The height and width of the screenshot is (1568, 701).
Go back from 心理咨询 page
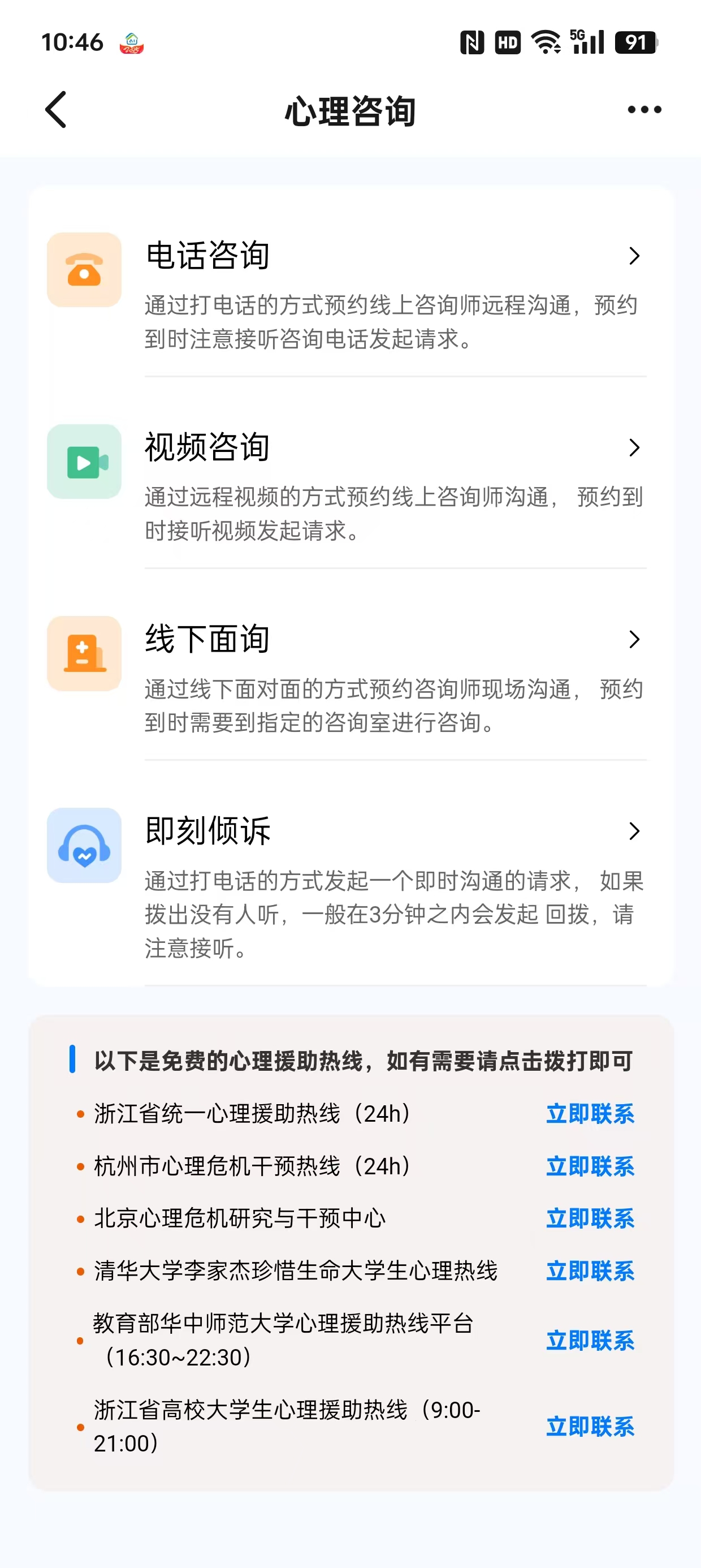click(x=56, y=110)
